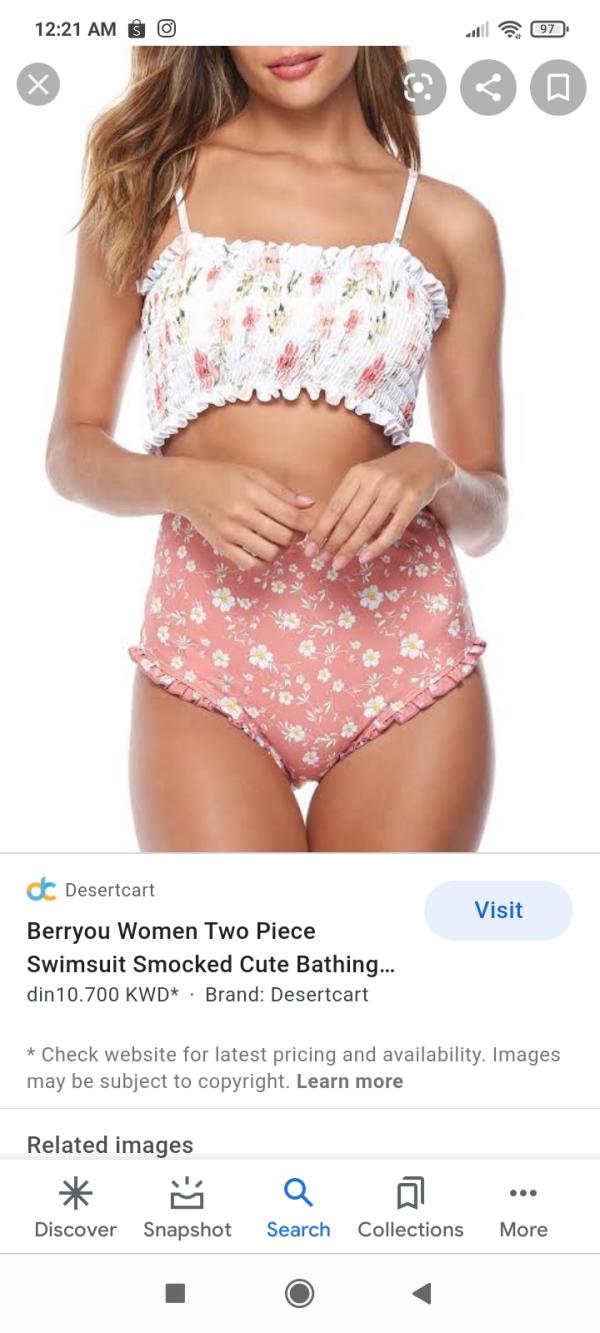Select the Search tab

click(298, 1207)
